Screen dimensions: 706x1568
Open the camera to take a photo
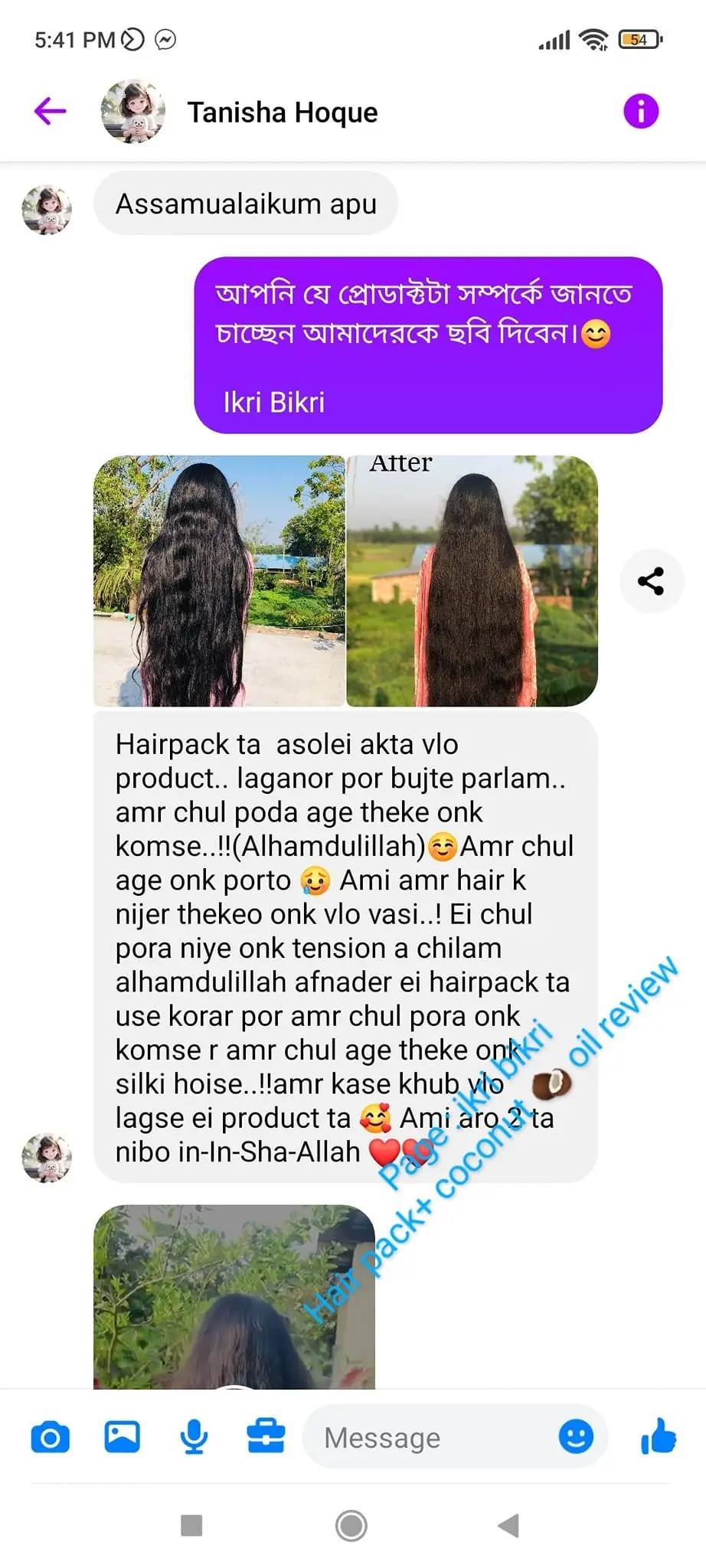51,1437
